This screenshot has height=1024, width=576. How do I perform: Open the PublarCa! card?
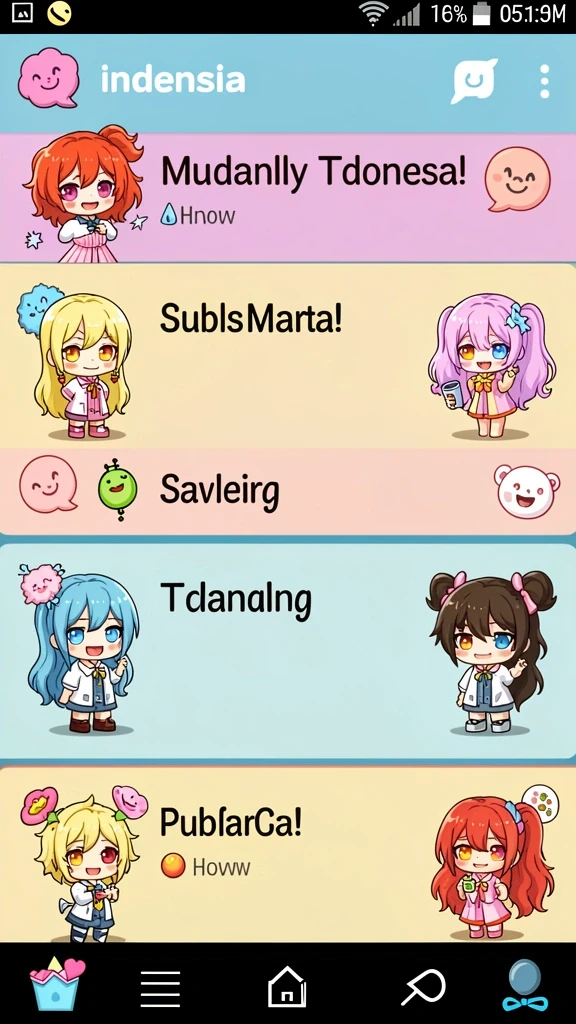(x=288, y=854)
